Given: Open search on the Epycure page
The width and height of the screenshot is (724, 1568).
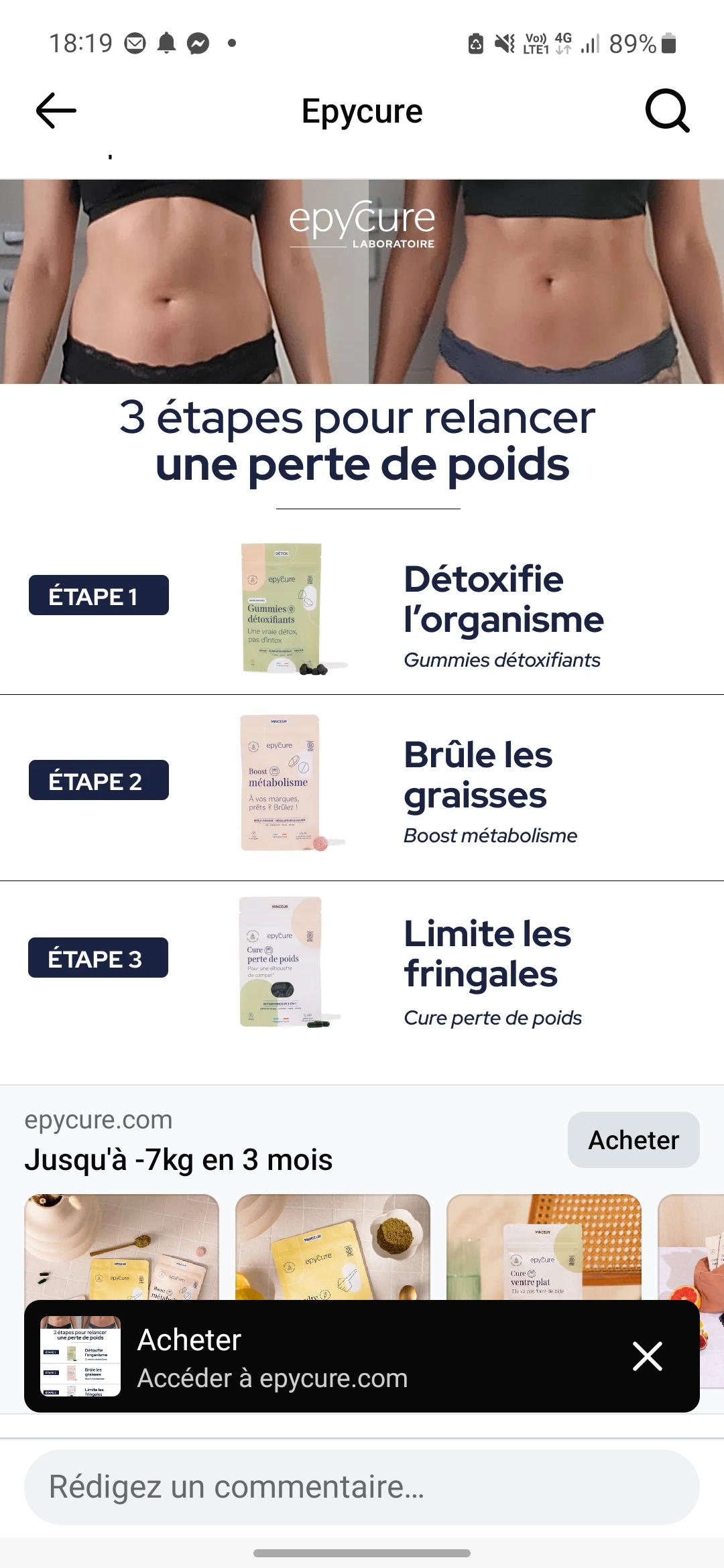Looking at the screenshot, I should [x=667, y=111].
